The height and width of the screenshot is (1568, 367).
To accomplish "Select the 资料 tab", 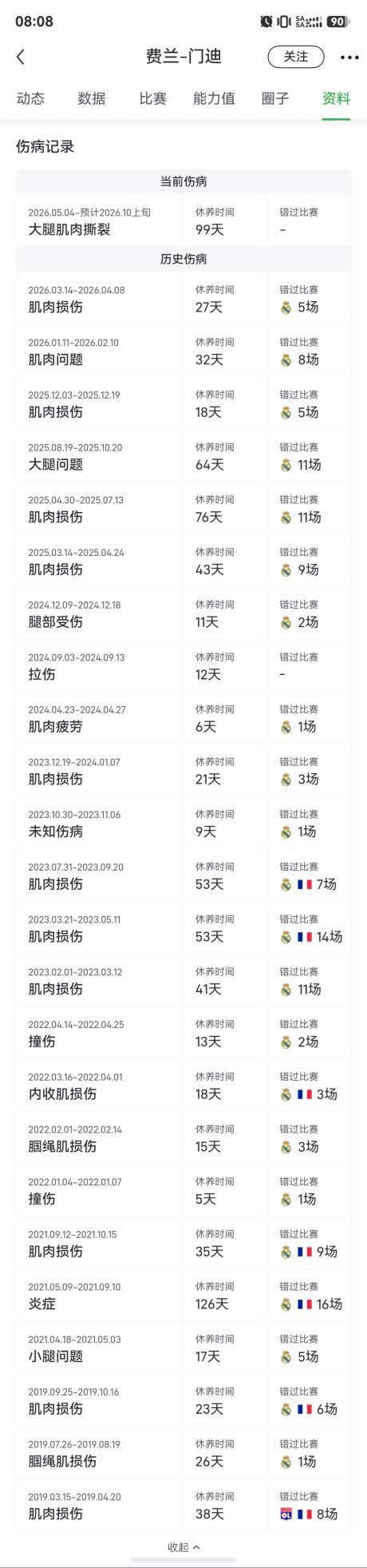I will pos(336,98).
